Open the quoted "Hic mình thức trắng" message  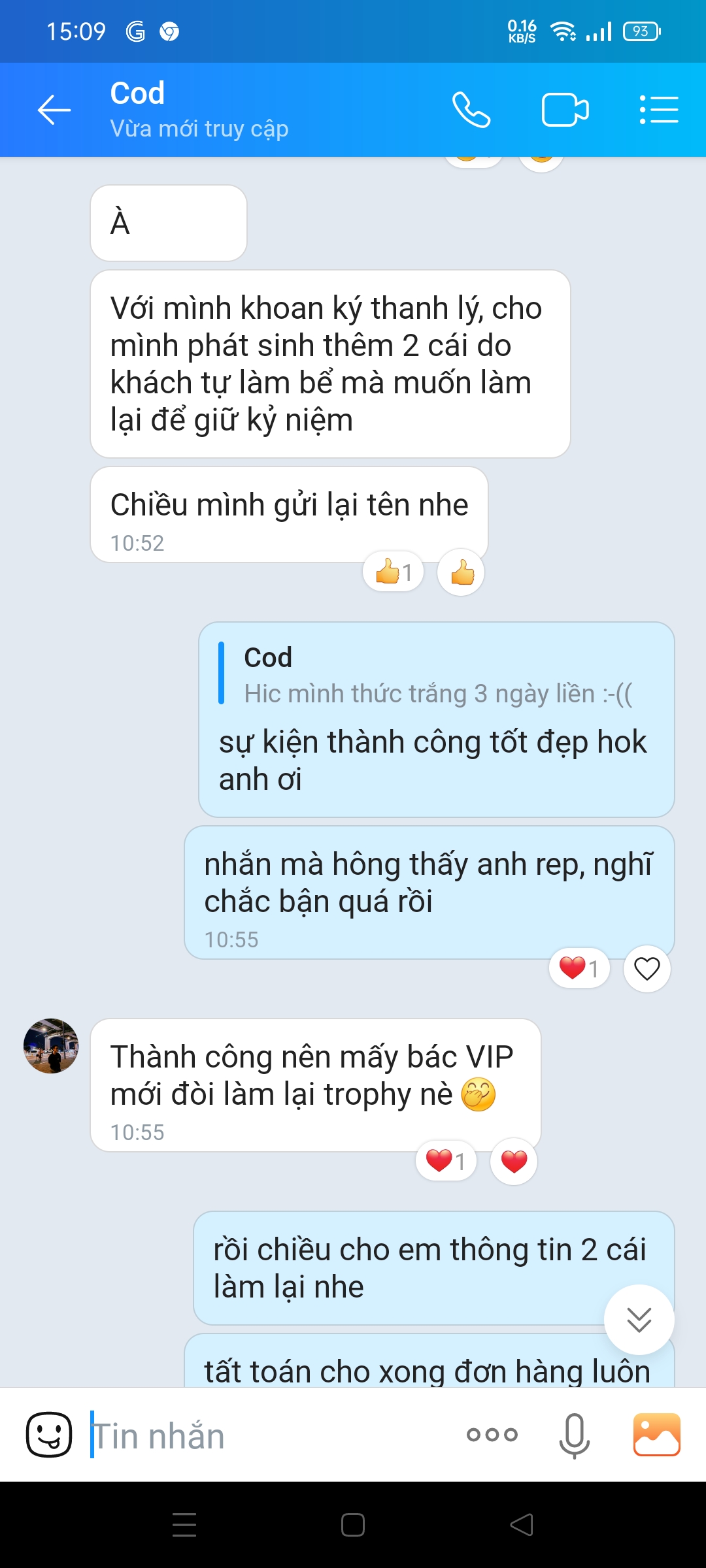pos(437,674)
